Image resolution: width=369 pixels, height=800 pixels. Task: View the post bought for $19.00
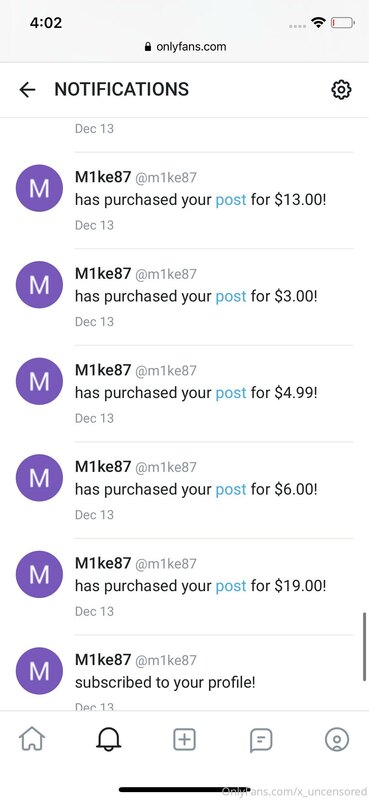[231, 585]
